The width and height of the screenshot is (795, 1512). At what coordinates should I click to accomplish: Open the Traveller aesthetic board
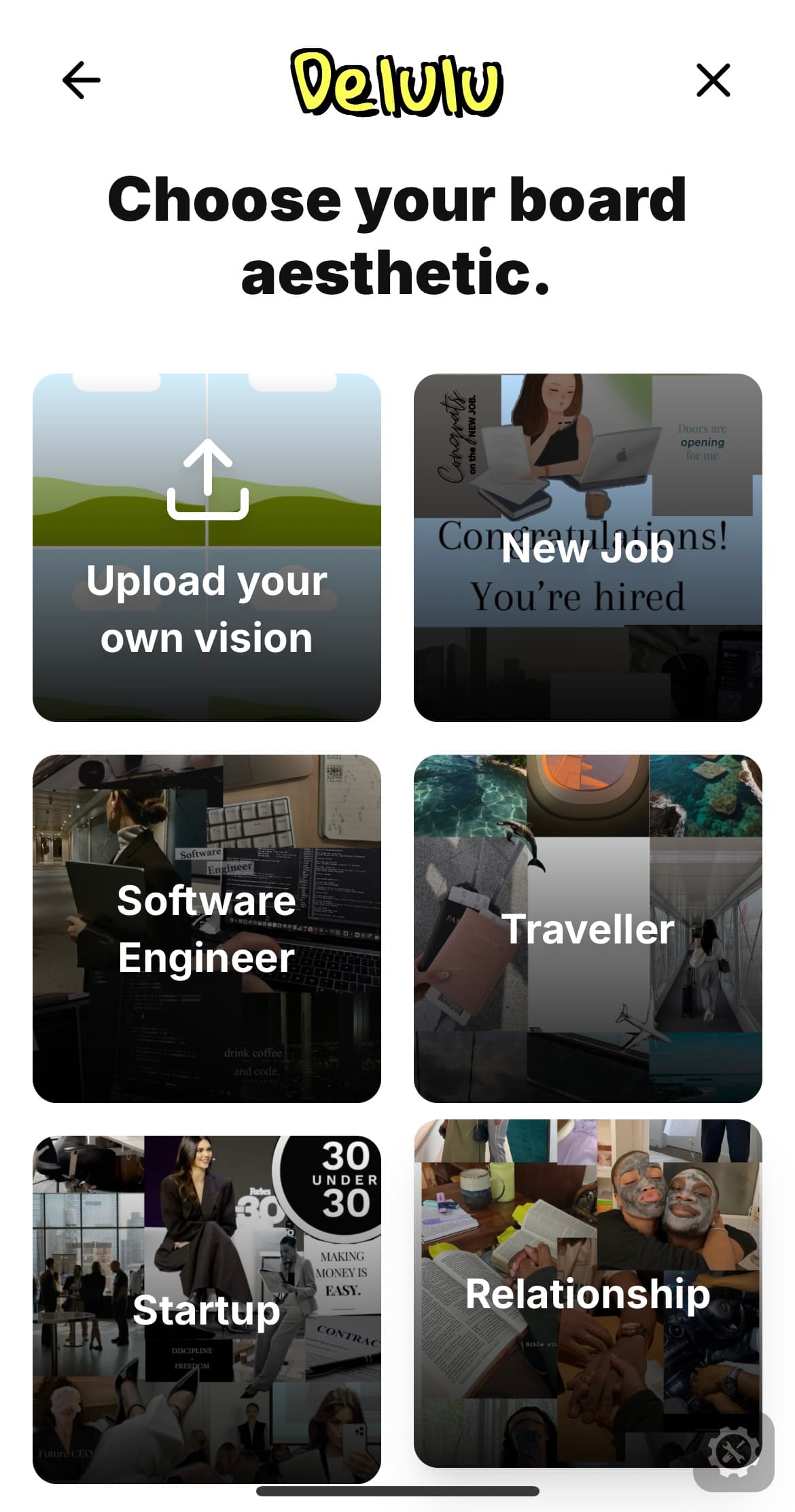[588, 929]
